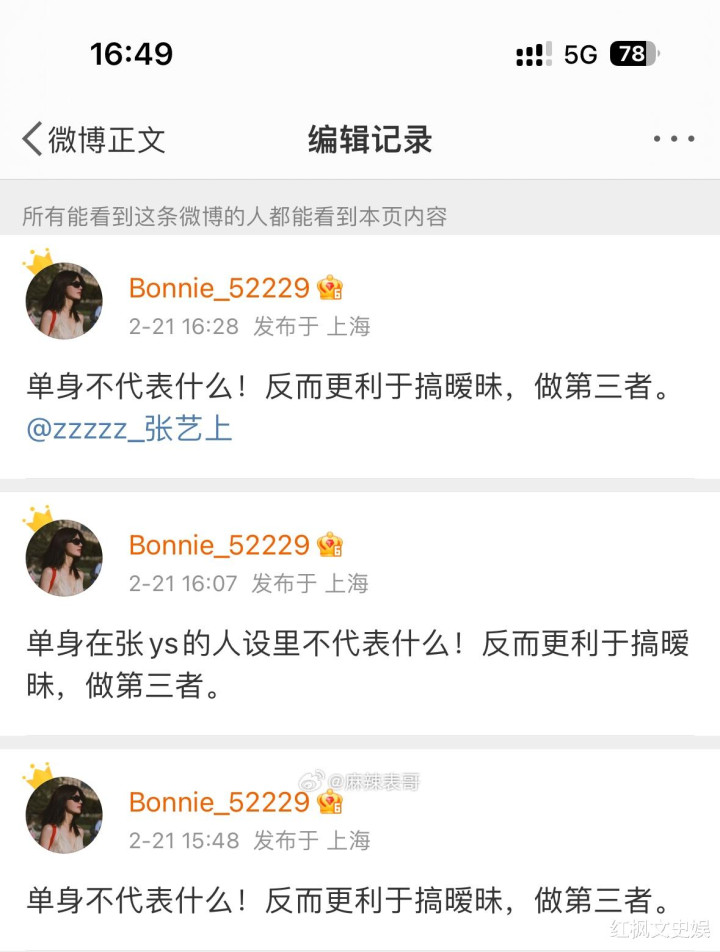
Task: Open the @zzzzz_张艺上 mention link
Action: click(129, 429)
